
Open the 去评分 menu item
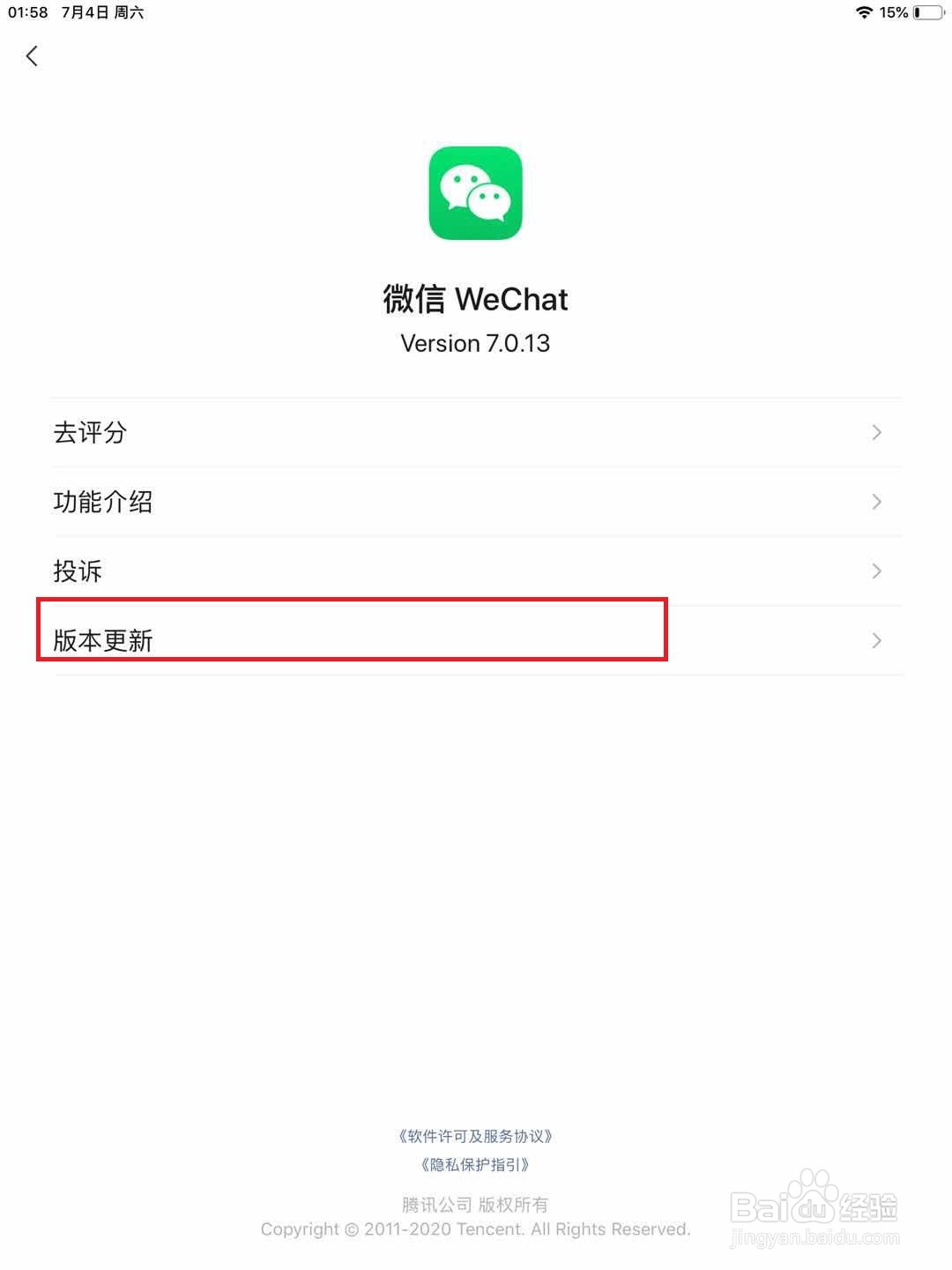tap(90, 433)
